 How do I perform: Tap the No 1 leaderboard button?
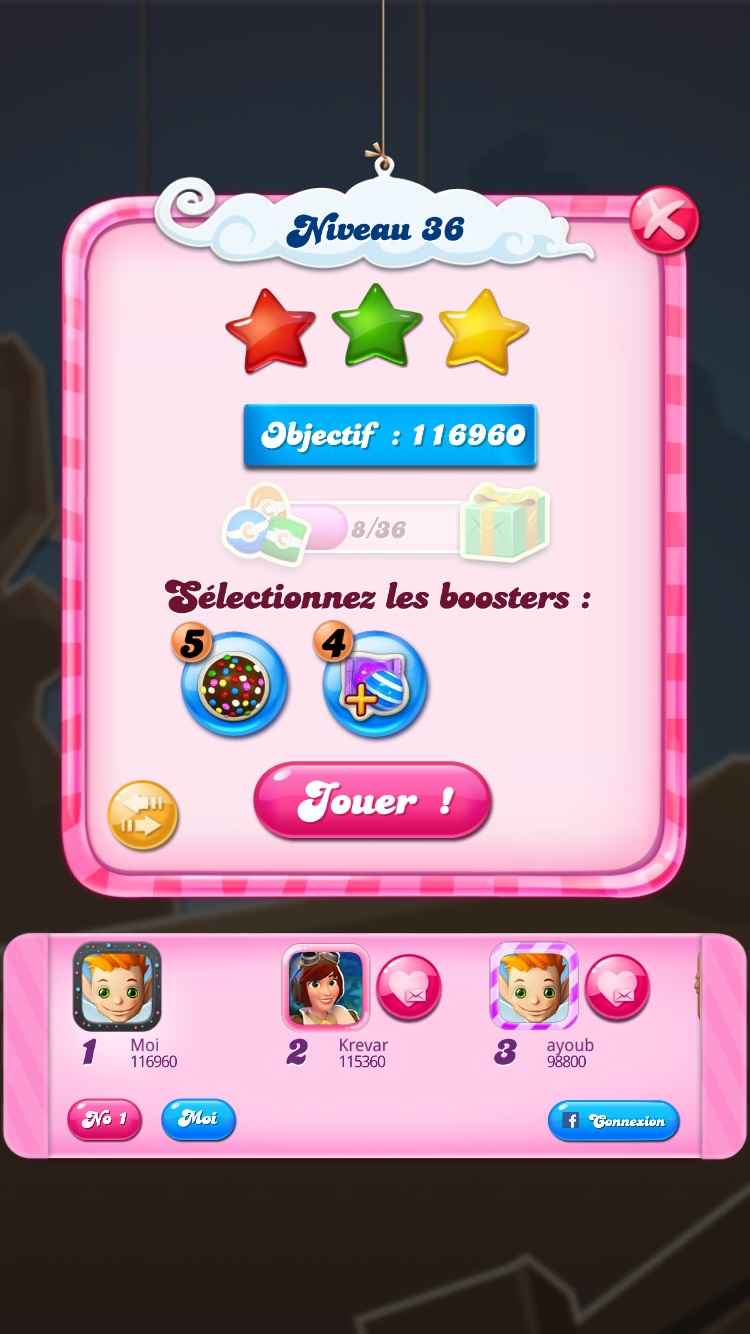tap(104, 1119)
